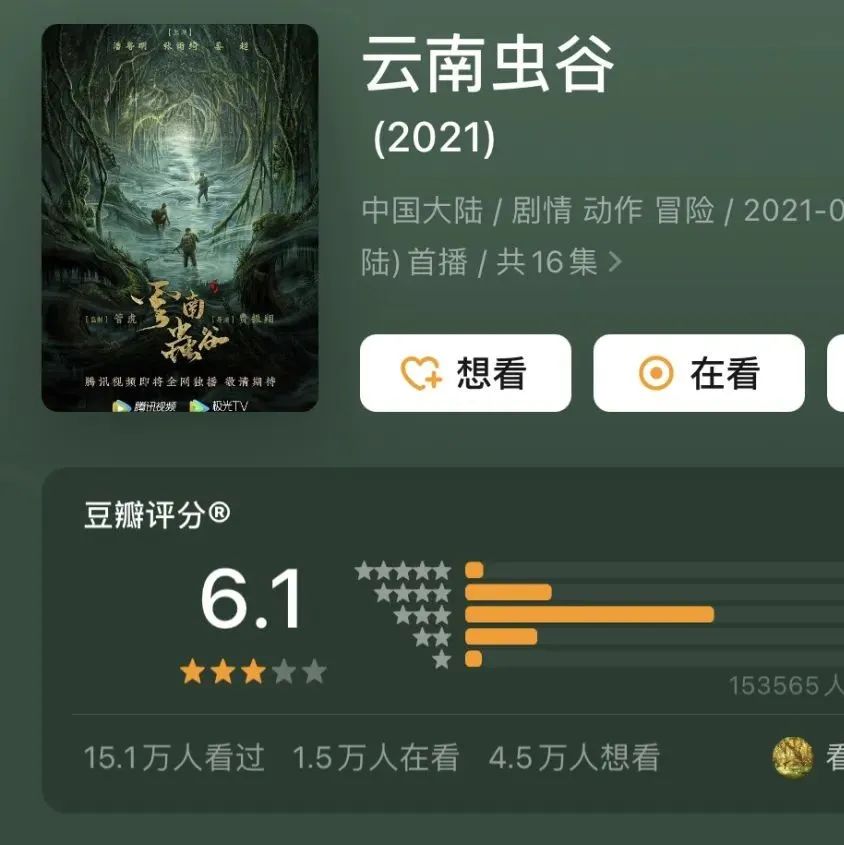The height and width of the screenshot is (845, 844).
Task: Open the 云南虫谷 poster image
Action: (179, 218)
